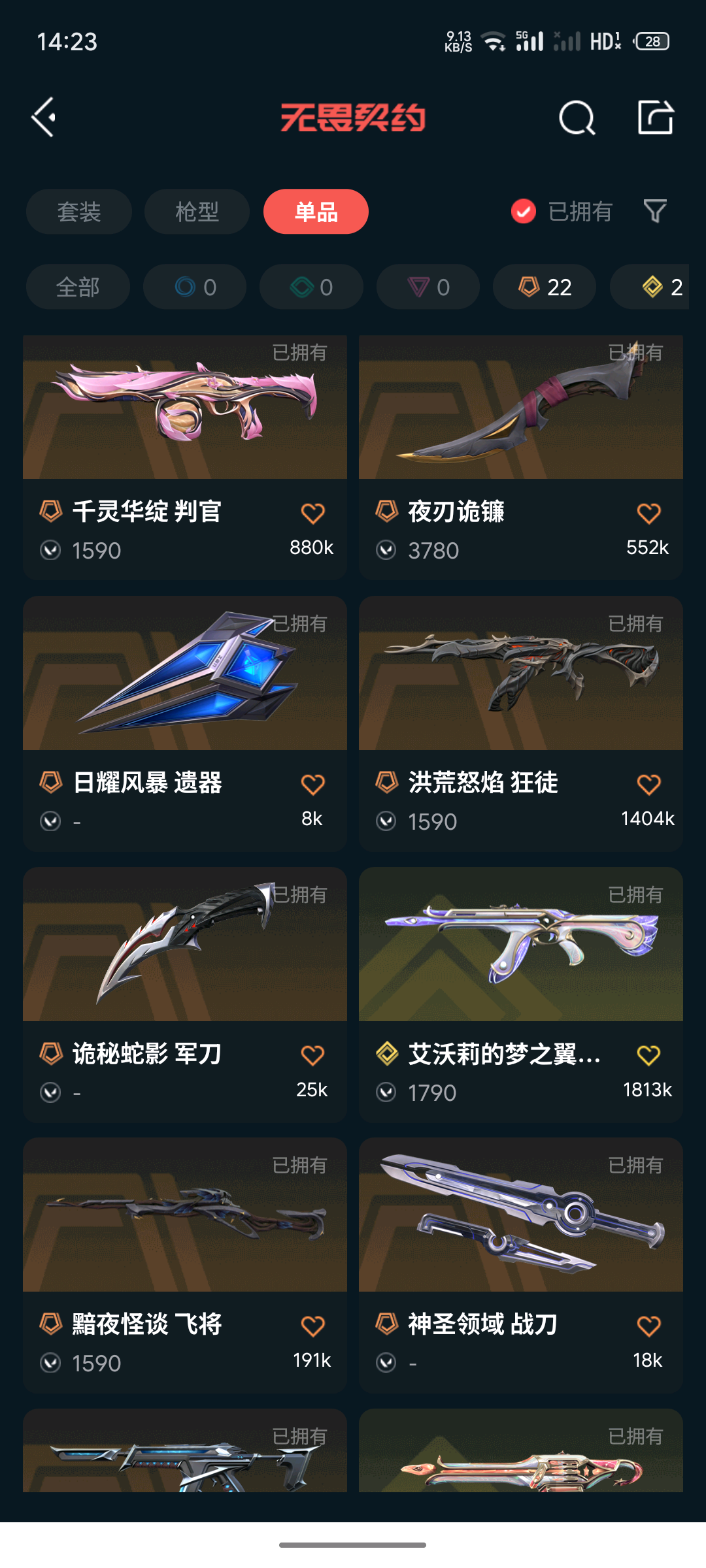The width and height of the screenshot is (706, 1568).
Task: Switch to the 套装 tab
Action: click(x=79, y=212)
